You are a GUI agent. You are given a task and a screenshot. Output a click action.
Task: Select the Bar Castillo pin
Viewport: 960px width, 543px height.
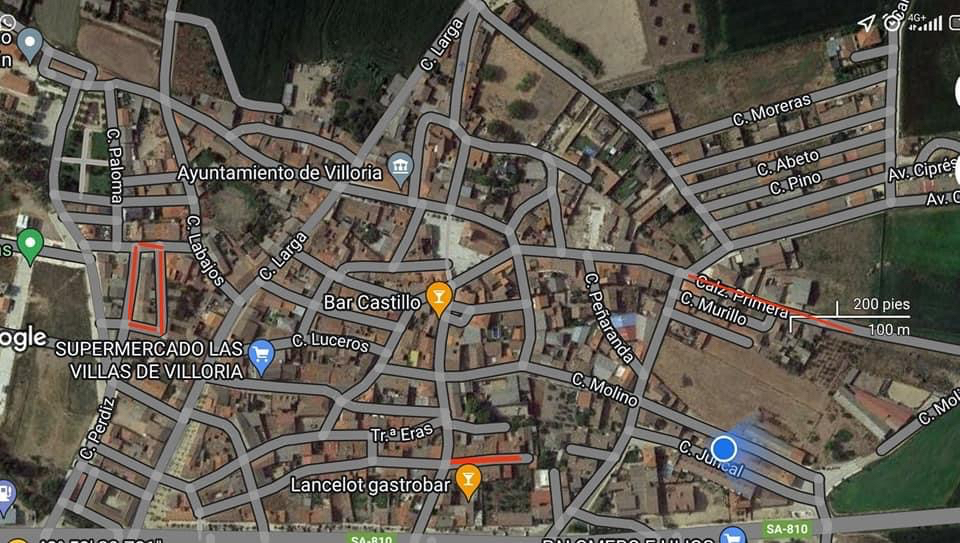coord(438,296)
